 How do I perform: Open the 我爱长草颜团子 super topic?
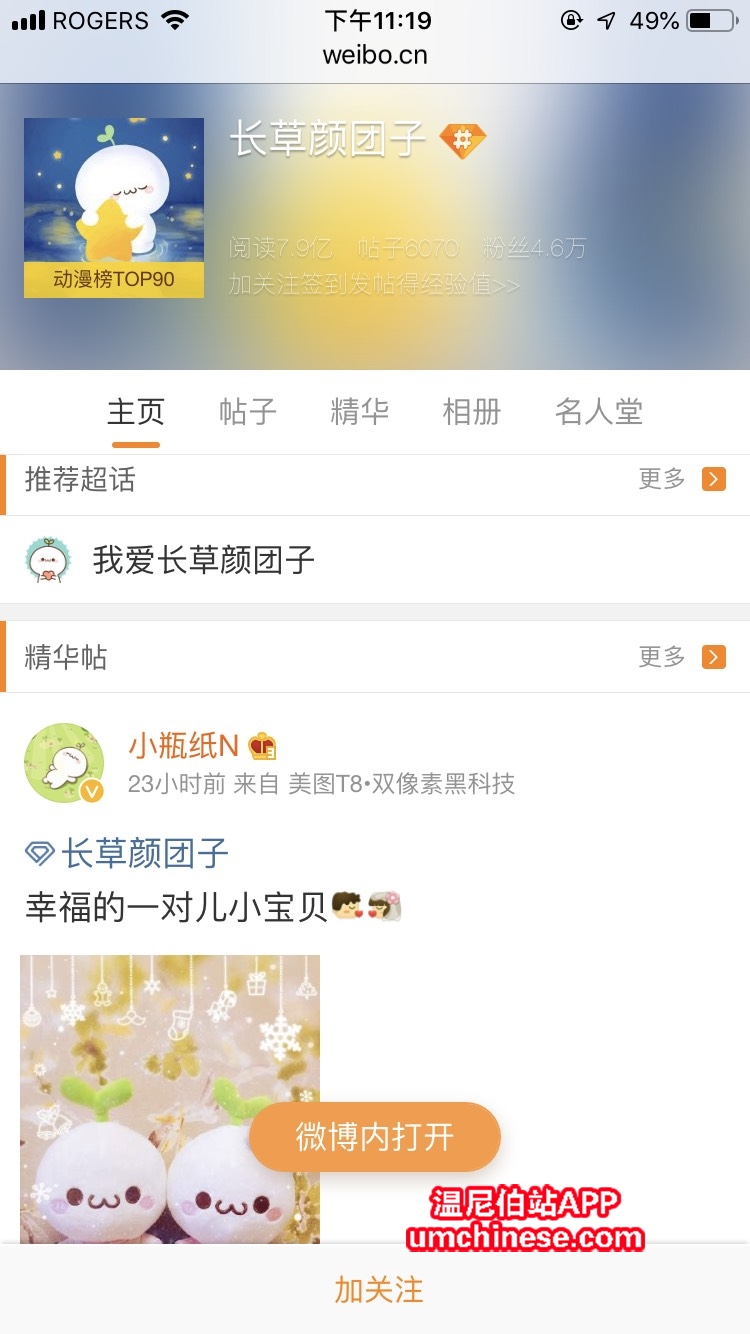click(x=203, y=560)
